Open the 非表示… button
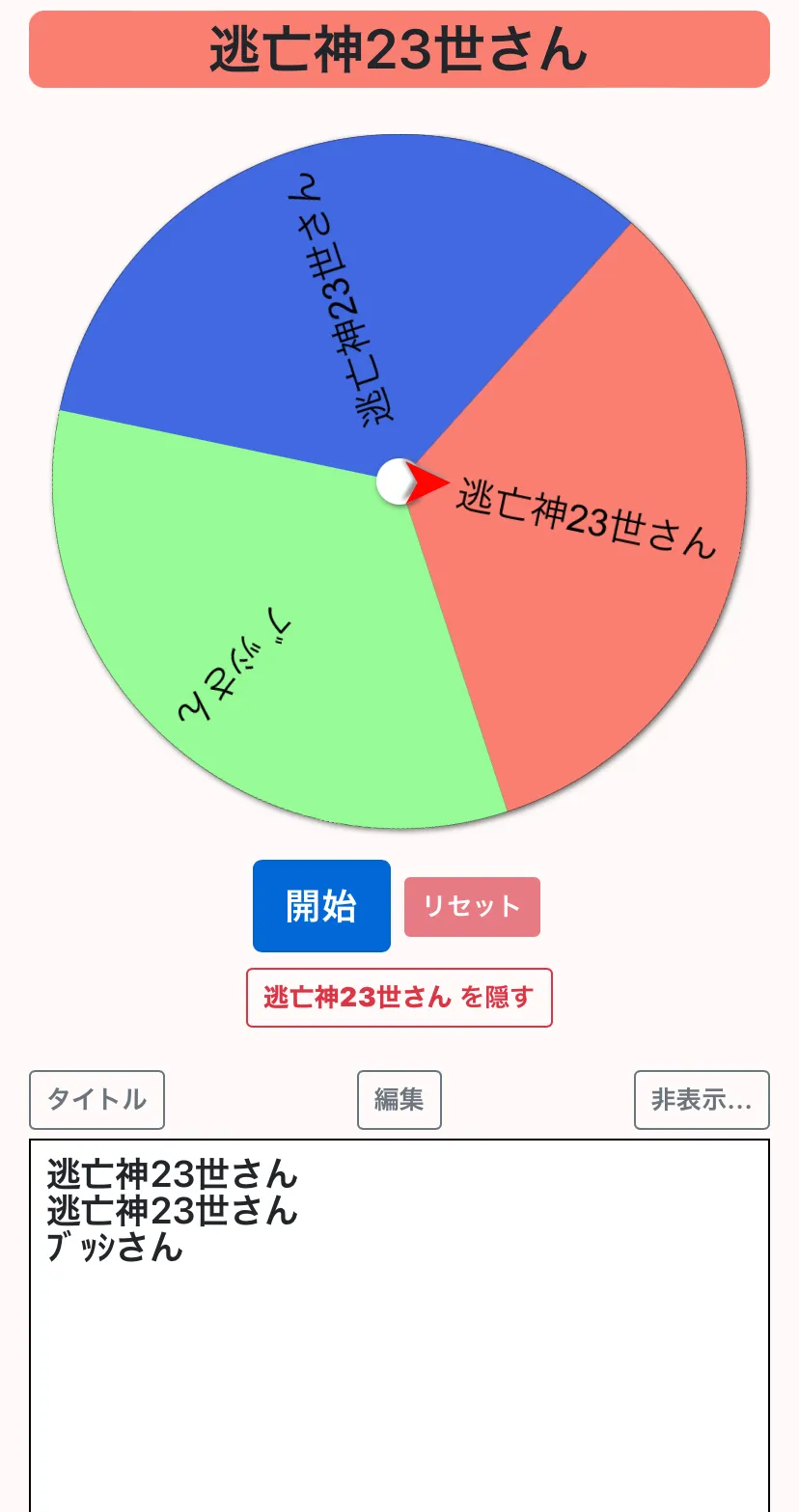Image resolution: width=799 pixels, height=1512 pixels. pyautogui.click(x=702, y=1100)
